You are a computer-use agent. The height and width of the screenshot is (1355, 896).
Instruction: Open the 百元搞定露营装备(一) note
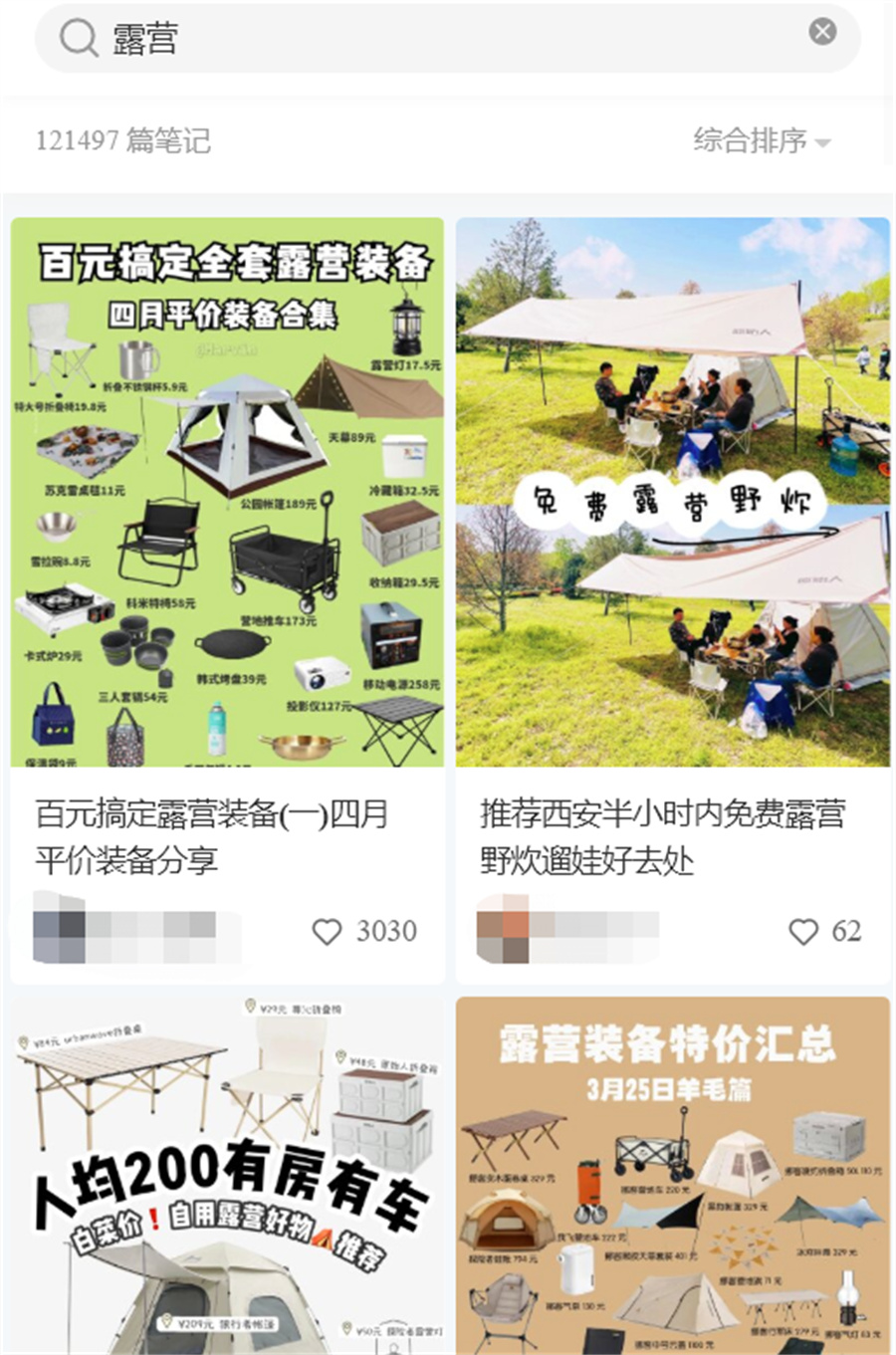click(227, 493)
